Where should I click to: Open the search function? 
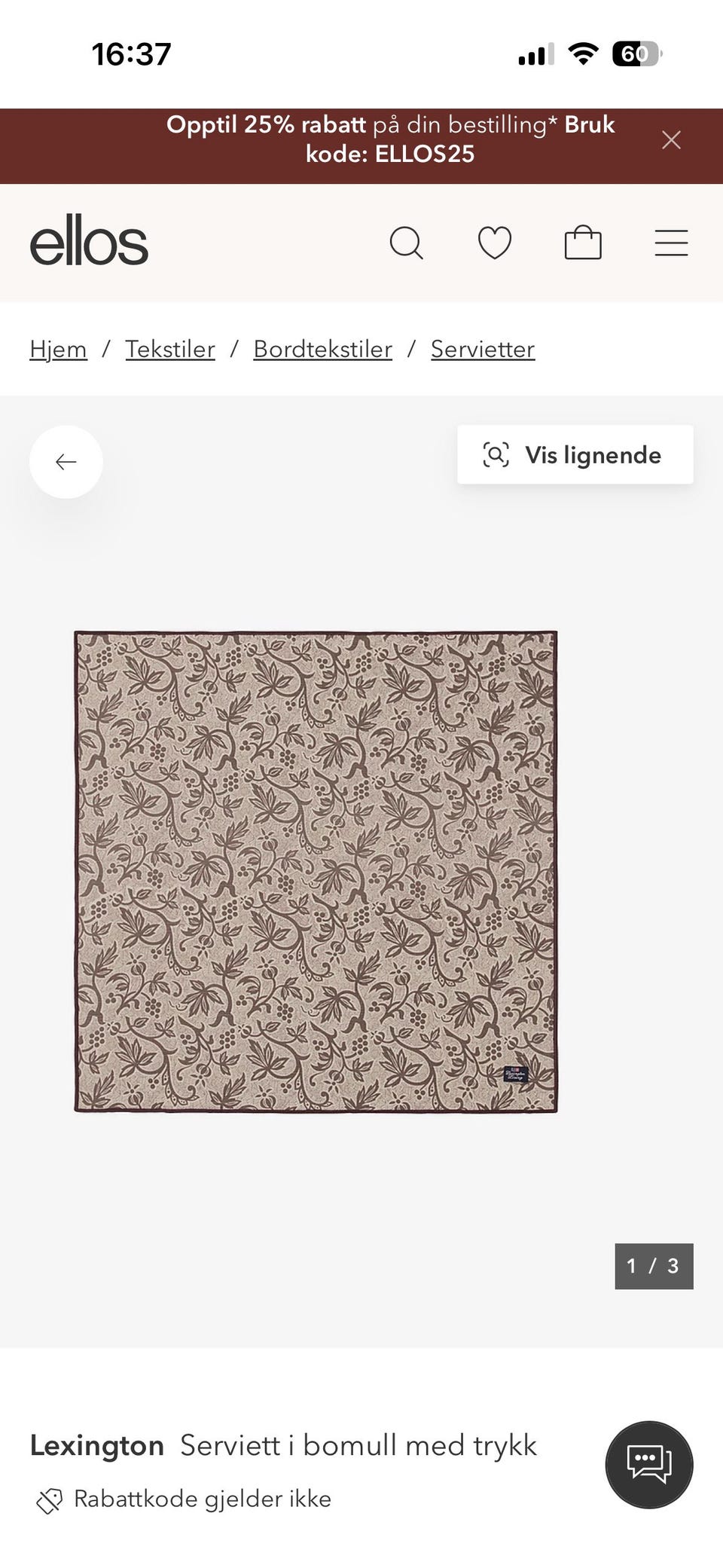[x=407, y=243]
